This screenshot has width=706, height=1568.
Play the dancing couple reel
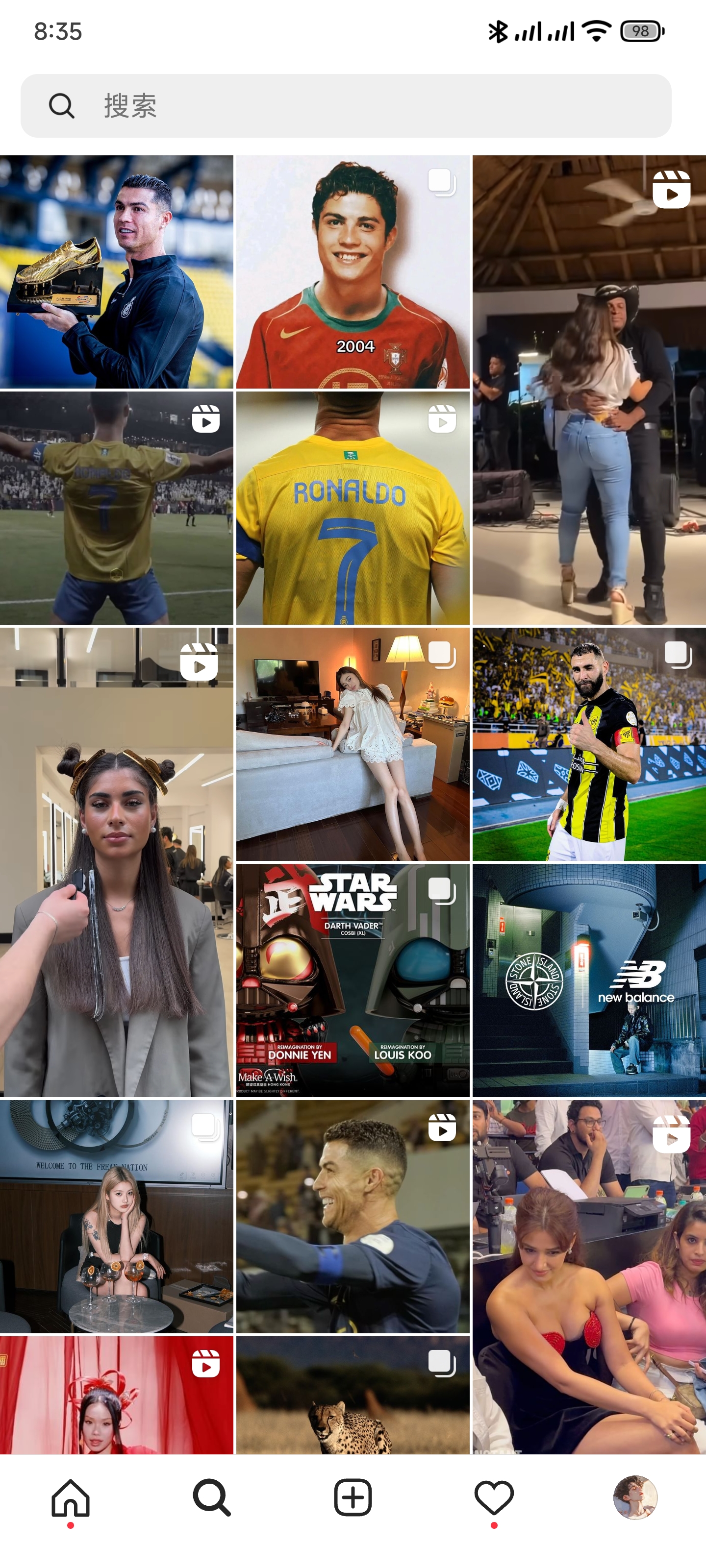(x=589, y=390)
